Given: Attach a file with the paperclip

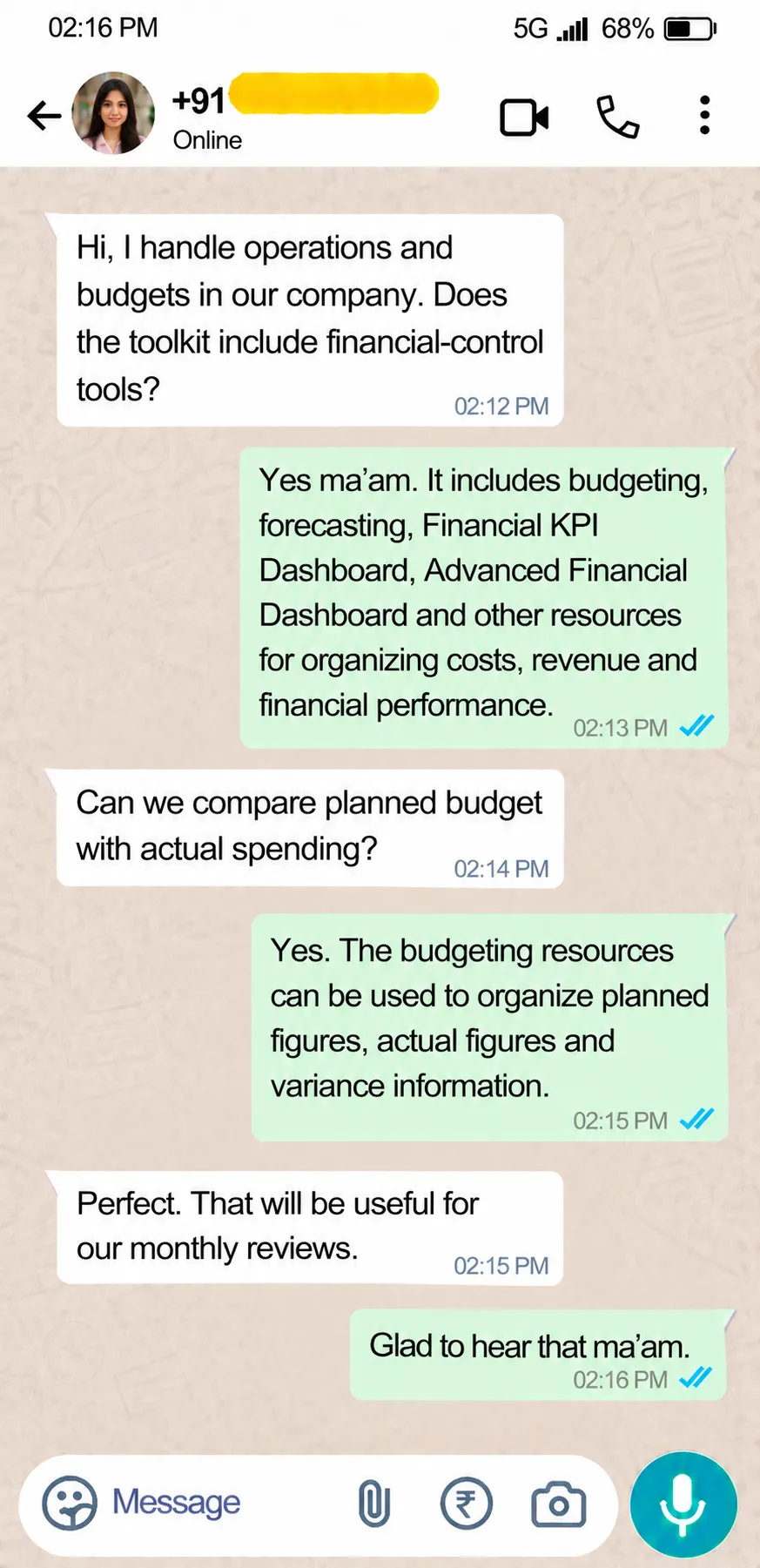Looking at the screenshot, I should click(x=374, y=1504).
